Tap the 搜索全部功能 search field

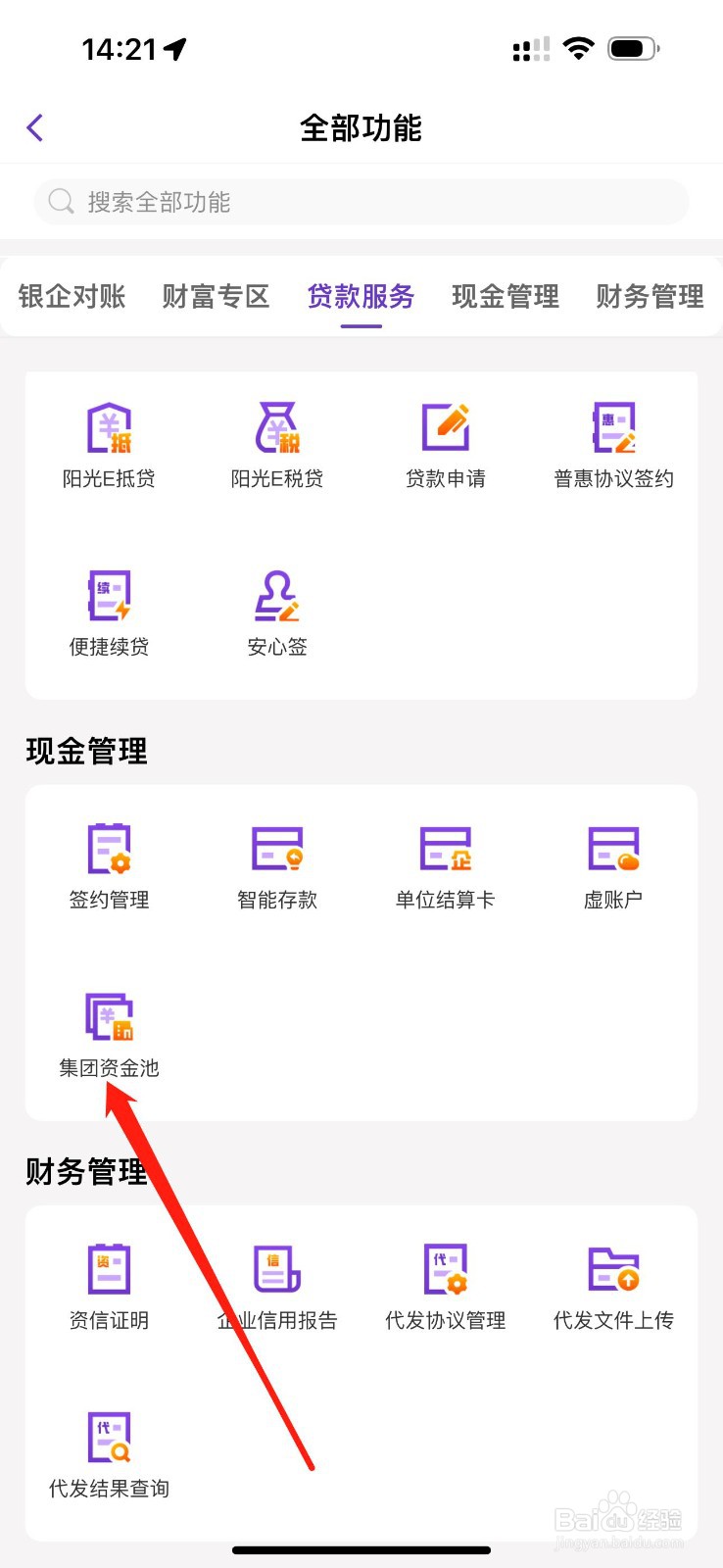361,202
